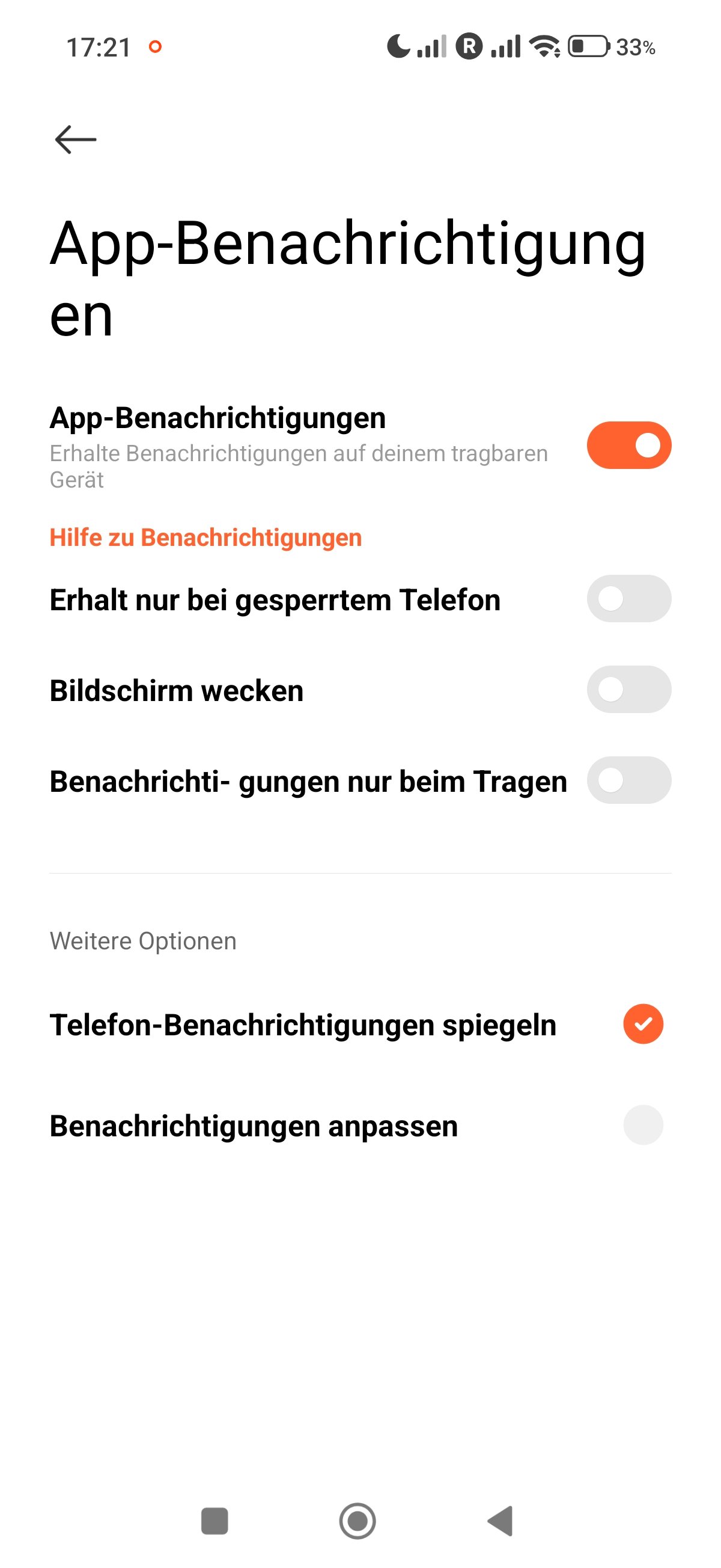
Task: Enable Benachrichtigungen nur beim Tragen
Action: point(628,780)
